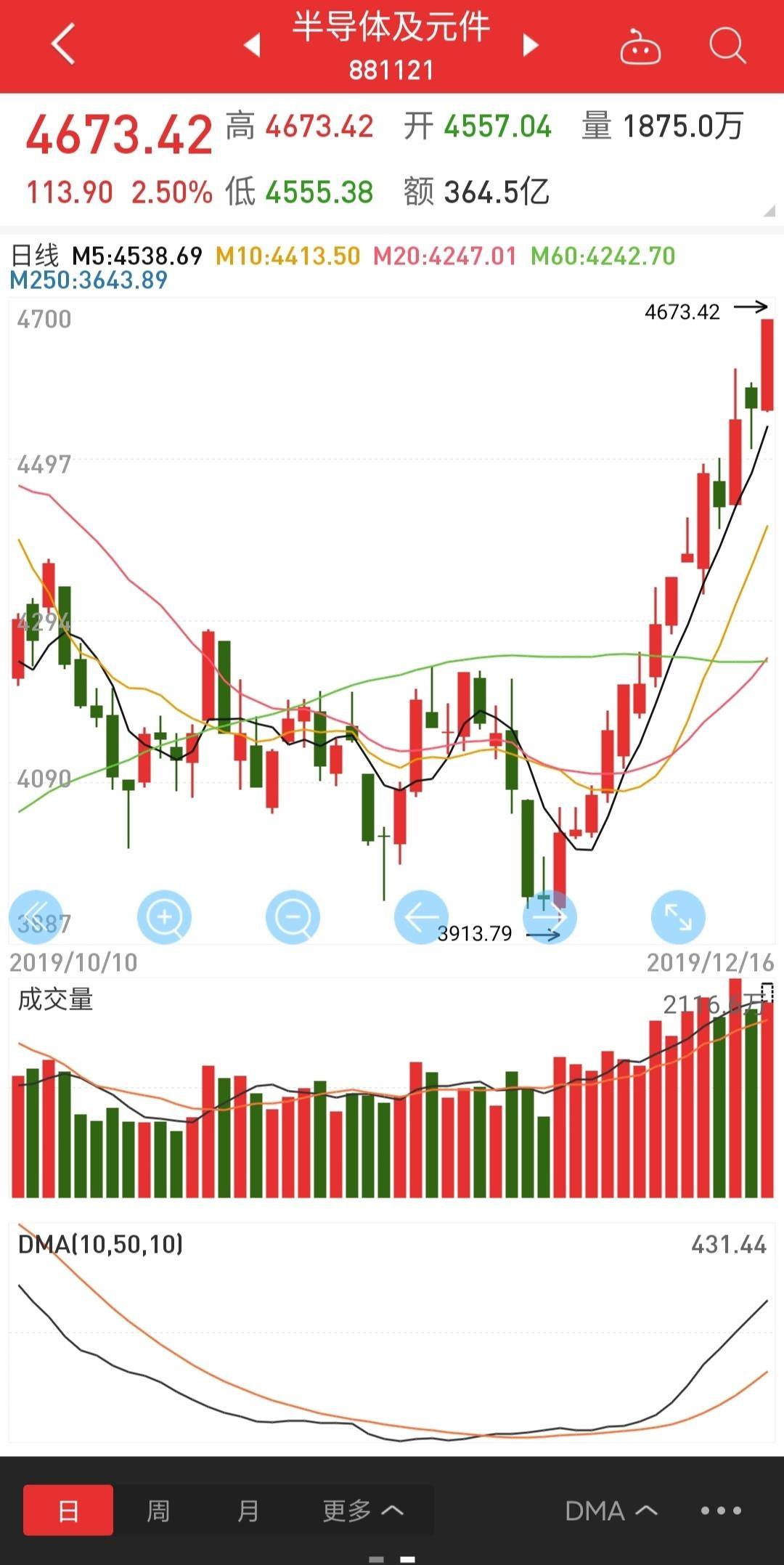Tap the latest red candlestick at 4673.42
This screenshot has width=784, height=1565.
point(766,363)
